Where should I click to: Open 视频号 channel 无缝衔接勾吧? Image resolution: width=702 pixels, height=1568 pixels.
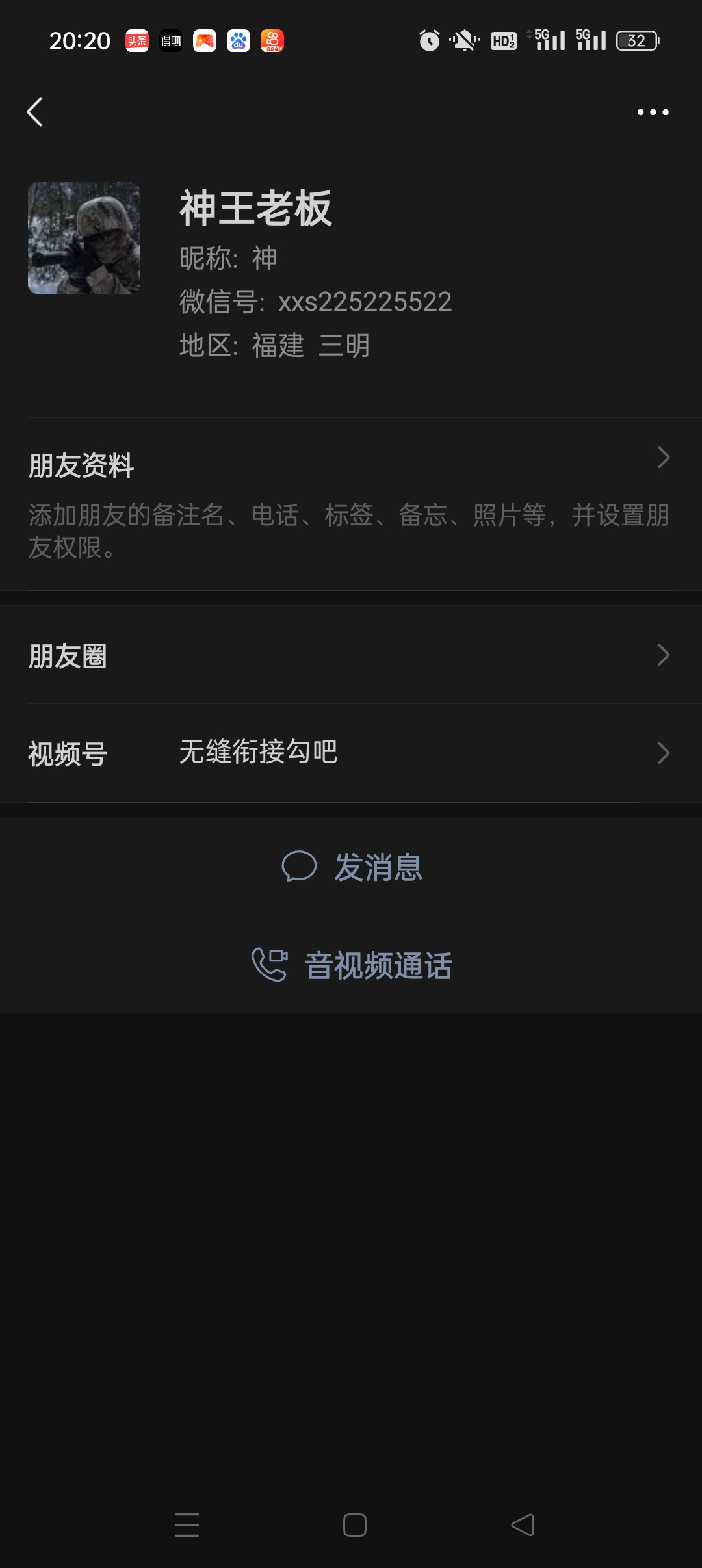point(351,753)
